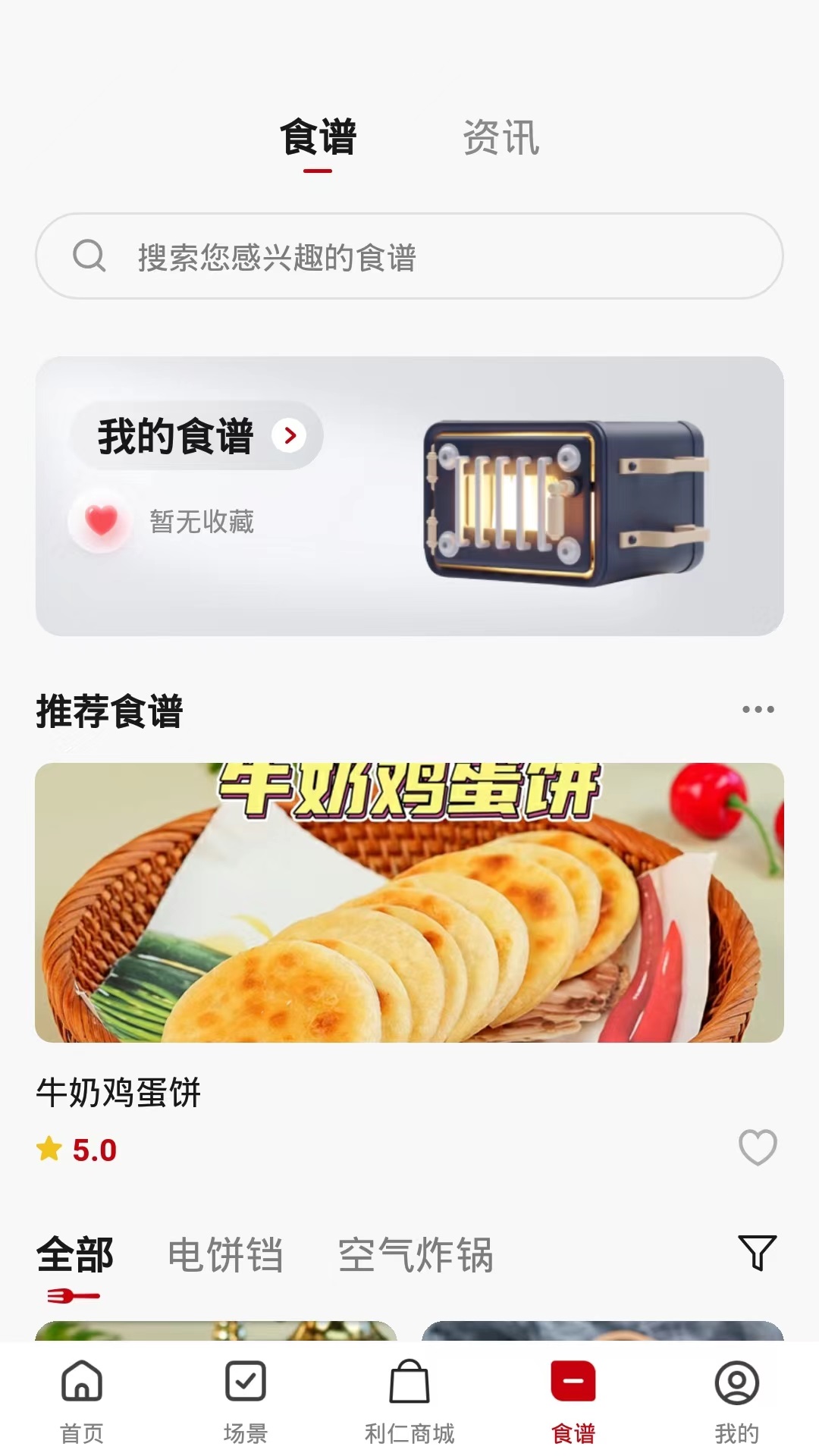Viewport: 819px width, 1456px height.
Task: Select the 食谱 top tab
Action: (318, 137)
